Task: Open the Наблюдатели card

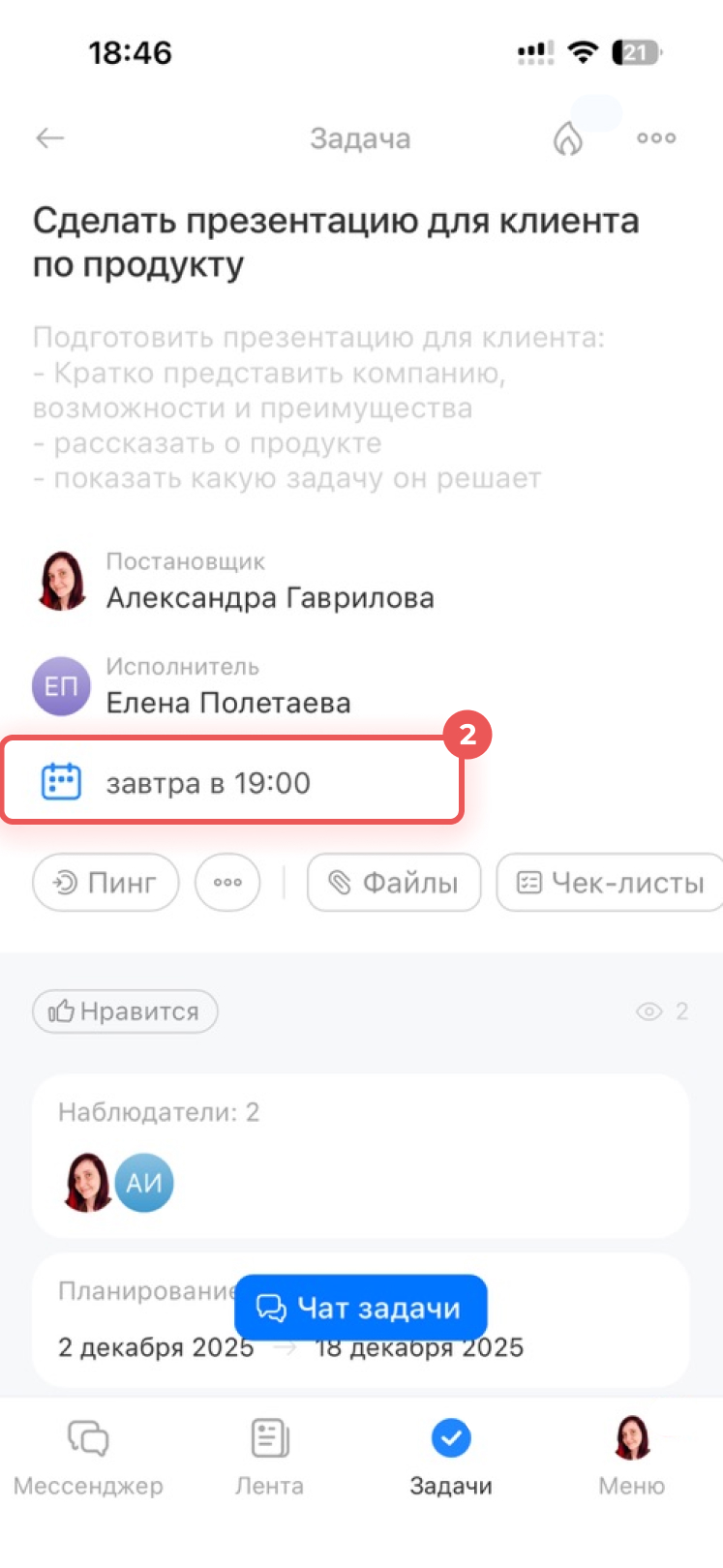Action: pyautogui.click(x=360, y=1154)
